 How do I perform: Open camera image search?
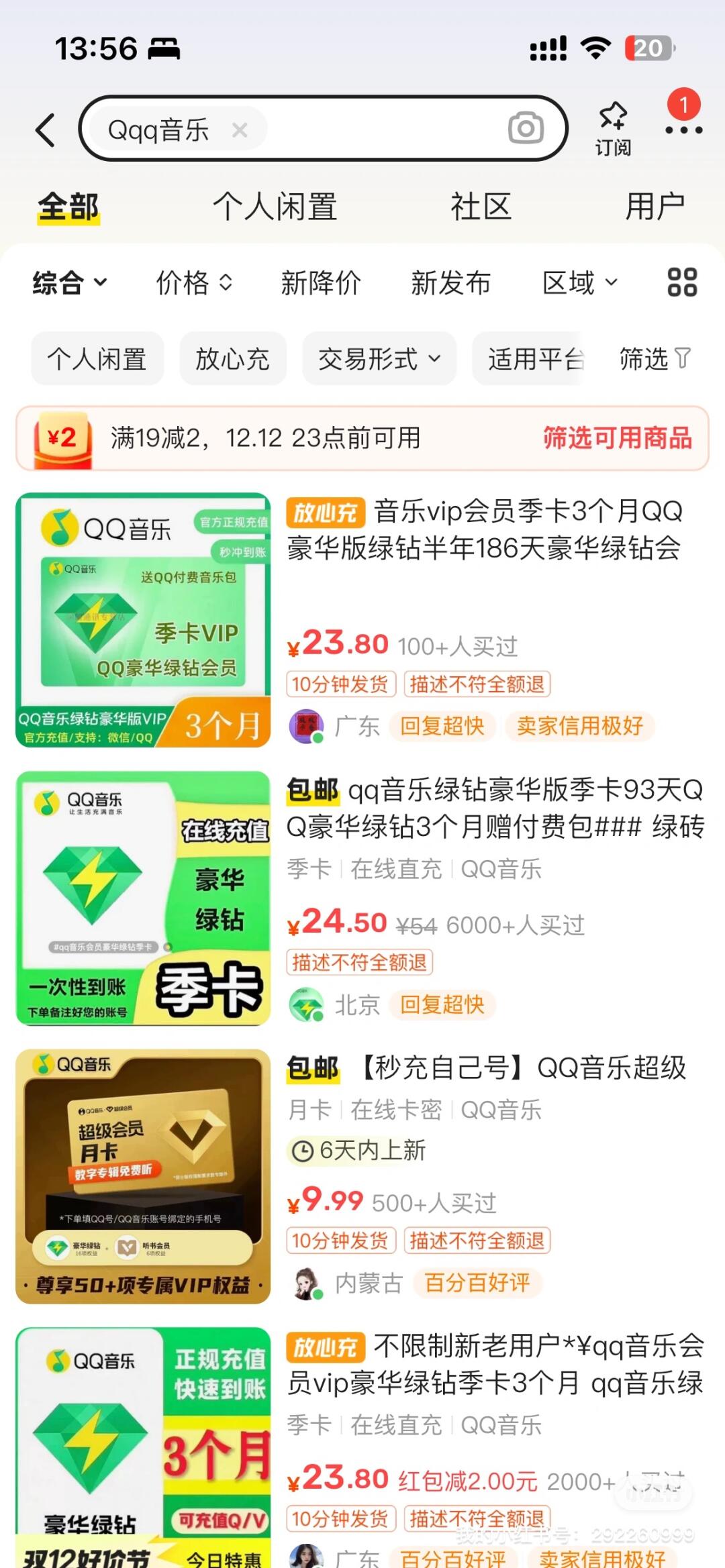526,128
